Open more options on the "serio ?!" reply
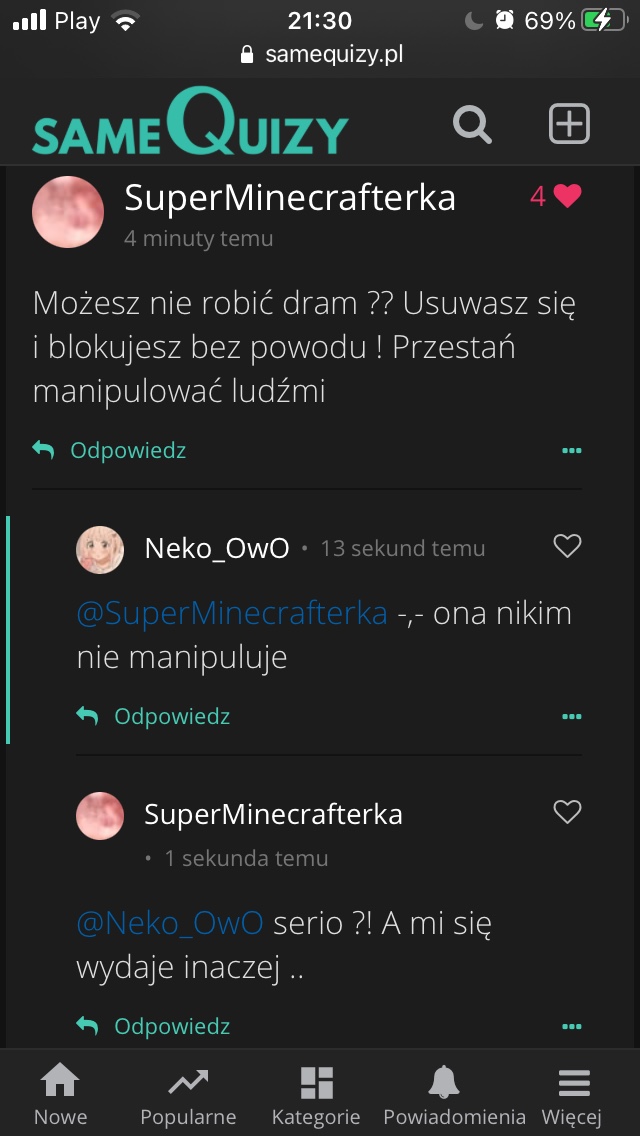 [x=571, y=1027]
